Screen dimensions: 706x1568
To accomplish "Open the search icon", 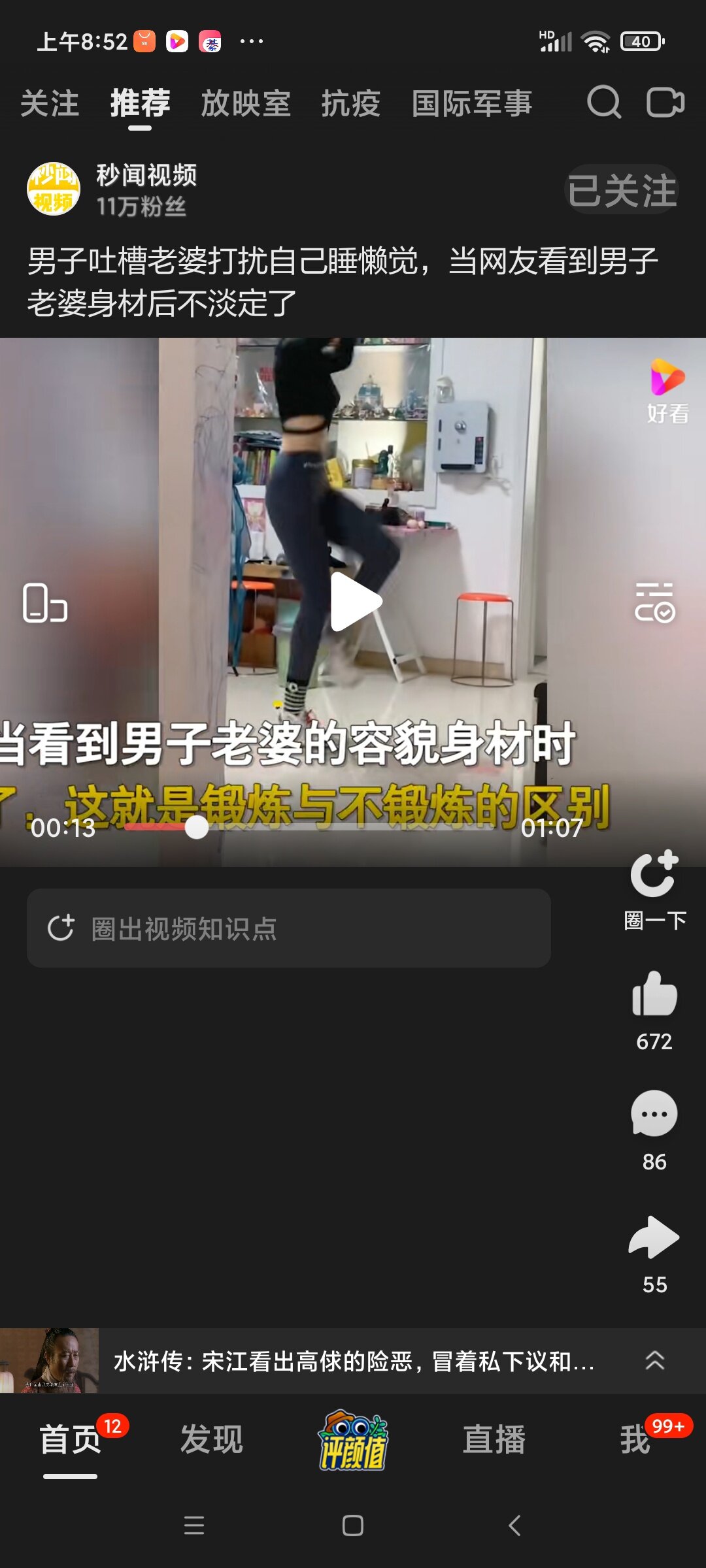I will 603,103.
